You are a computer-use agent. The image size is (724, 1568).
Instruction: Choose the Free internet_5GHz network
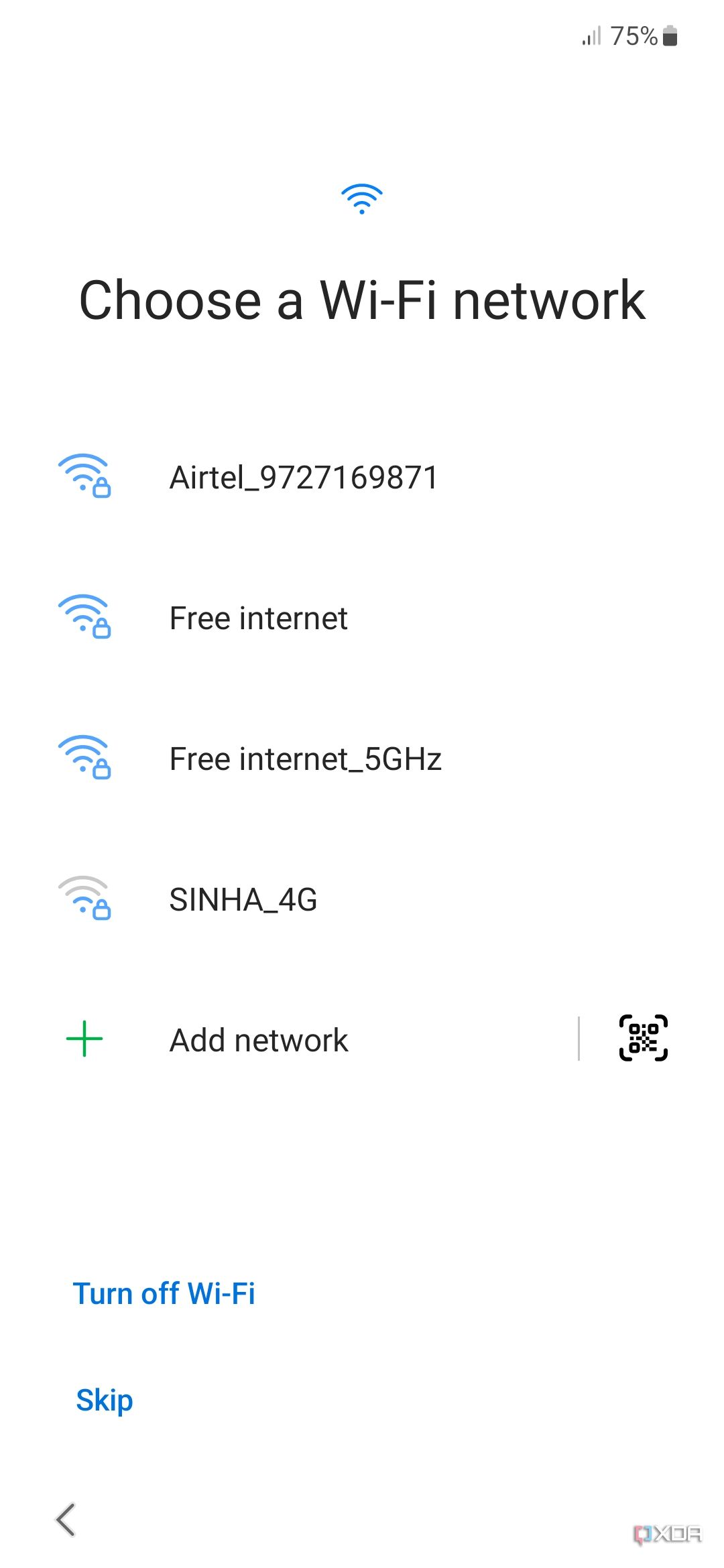(x=306, y=759)
